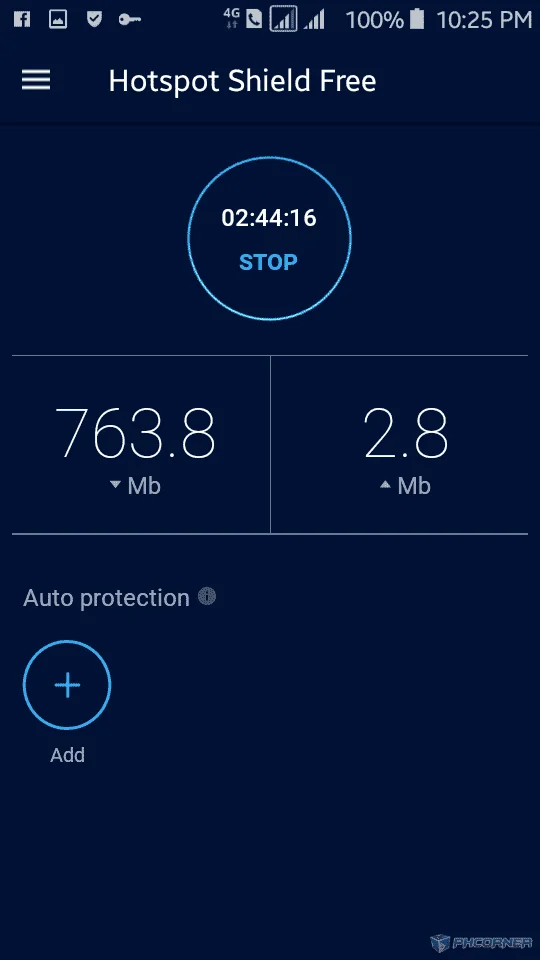Open the hamburger drawer menu
The width and height of the screenshot is (540, 960).
(x=36, y=80)
